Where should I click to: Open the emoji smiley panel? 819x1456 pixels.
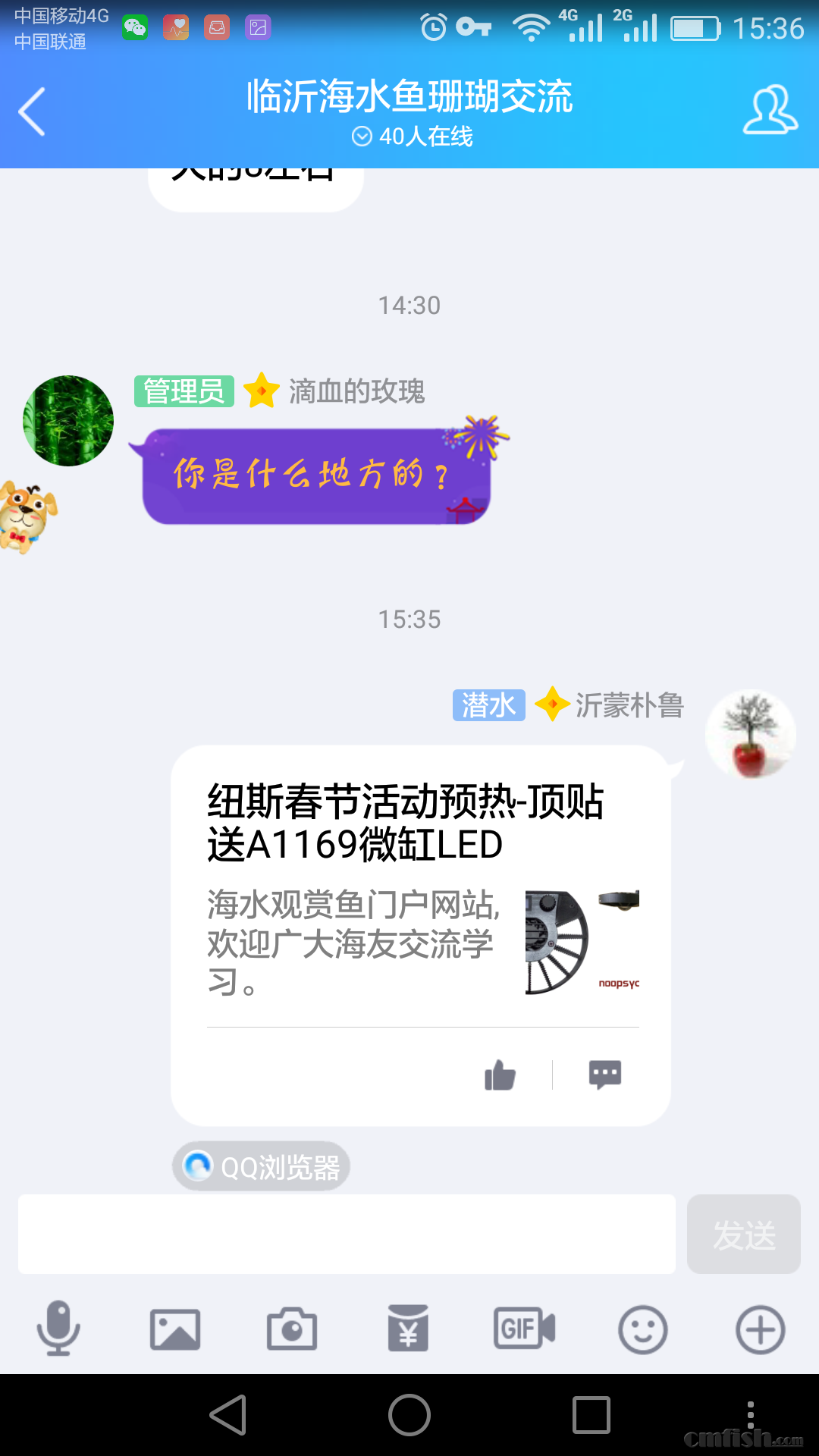(642, 1329)
